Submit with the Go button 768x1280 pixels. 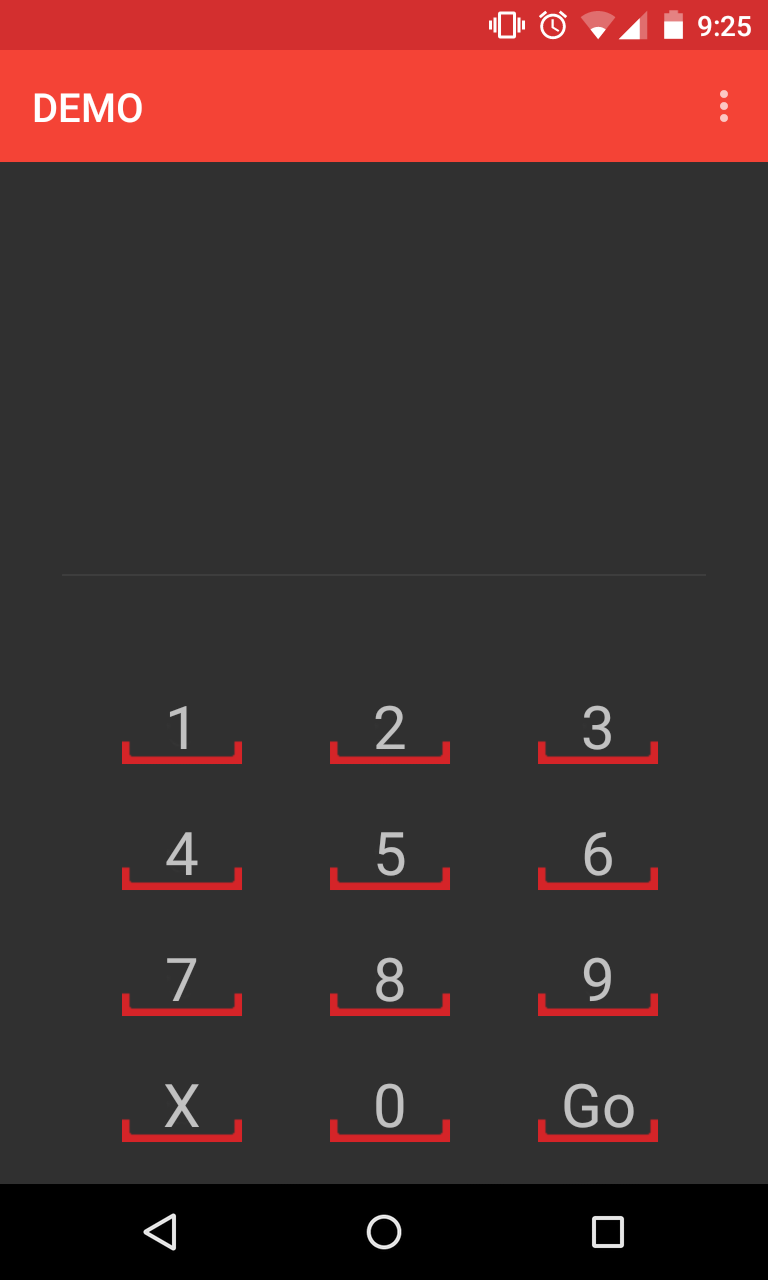point(597,1109)
